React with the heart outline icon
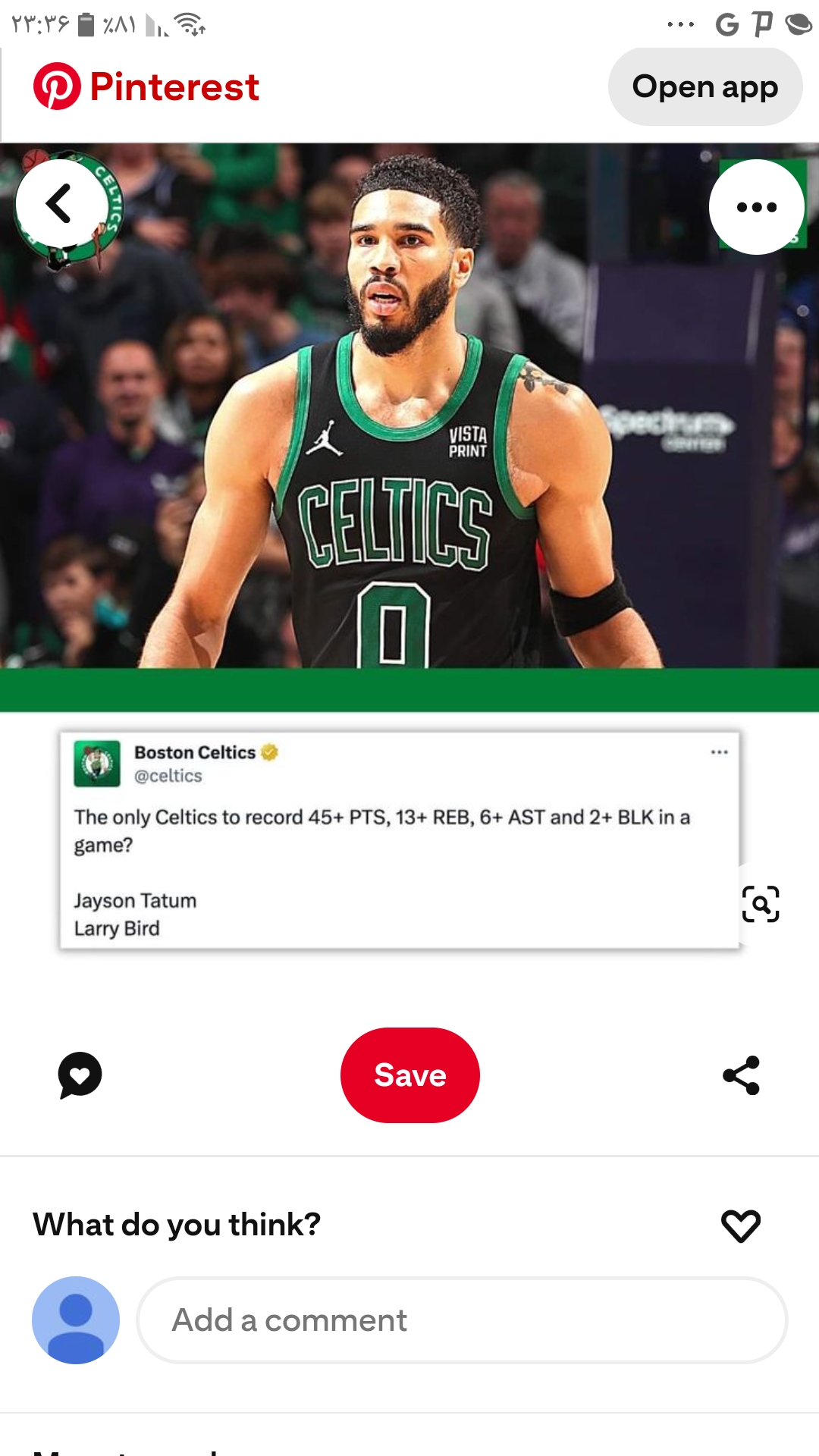 click(740, 1225)
